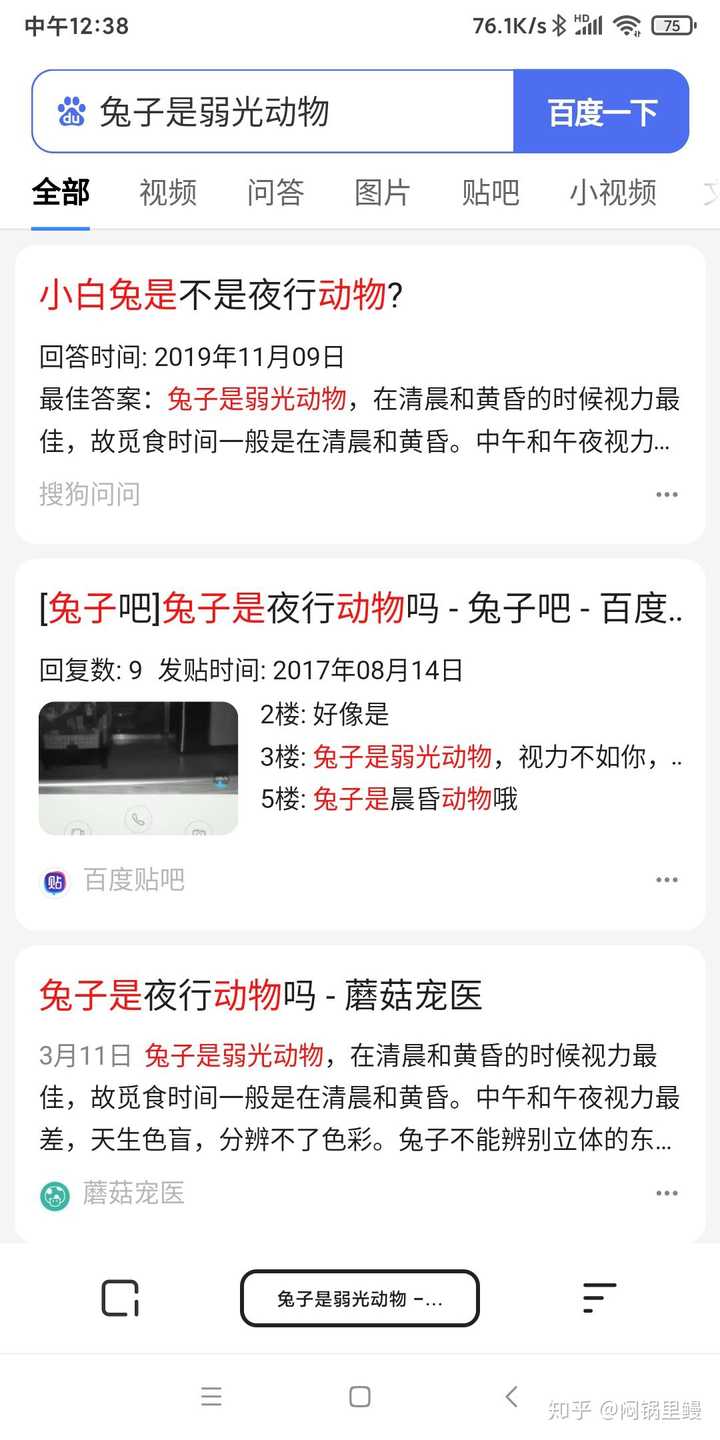Click the back navigation arrow
The width and height of the screenshot is (720, 1440).
pos(512,1396)
